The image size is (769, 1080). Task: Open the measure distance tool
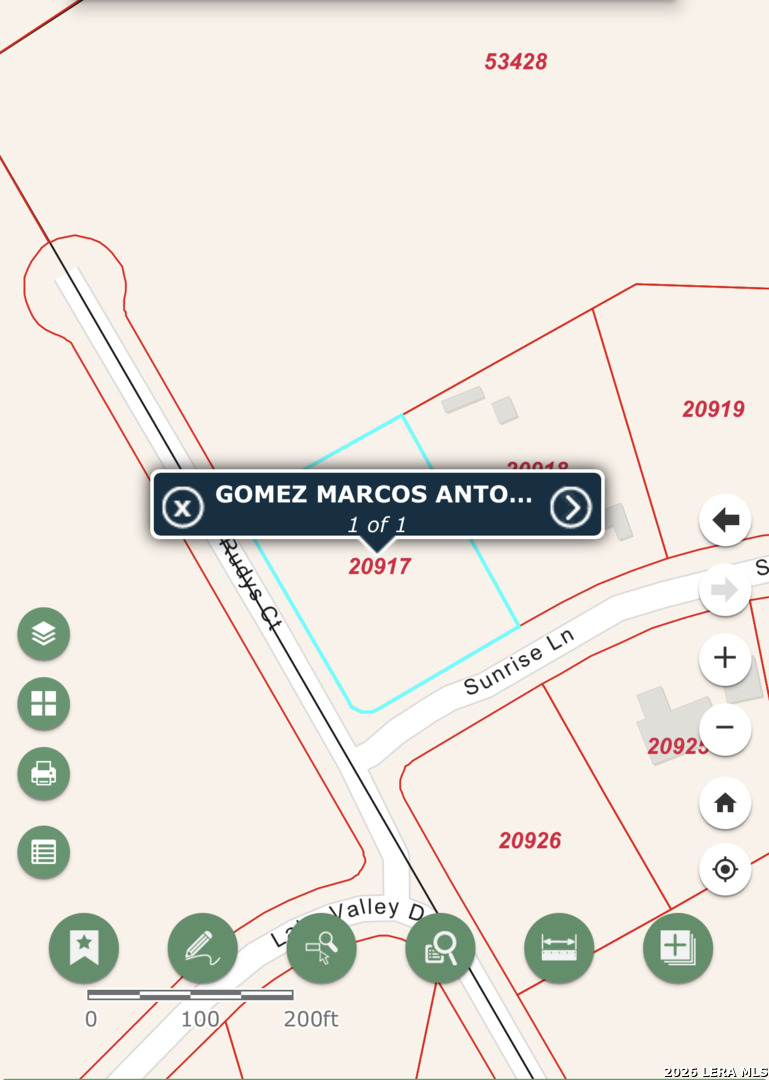(x=559, y=947)
